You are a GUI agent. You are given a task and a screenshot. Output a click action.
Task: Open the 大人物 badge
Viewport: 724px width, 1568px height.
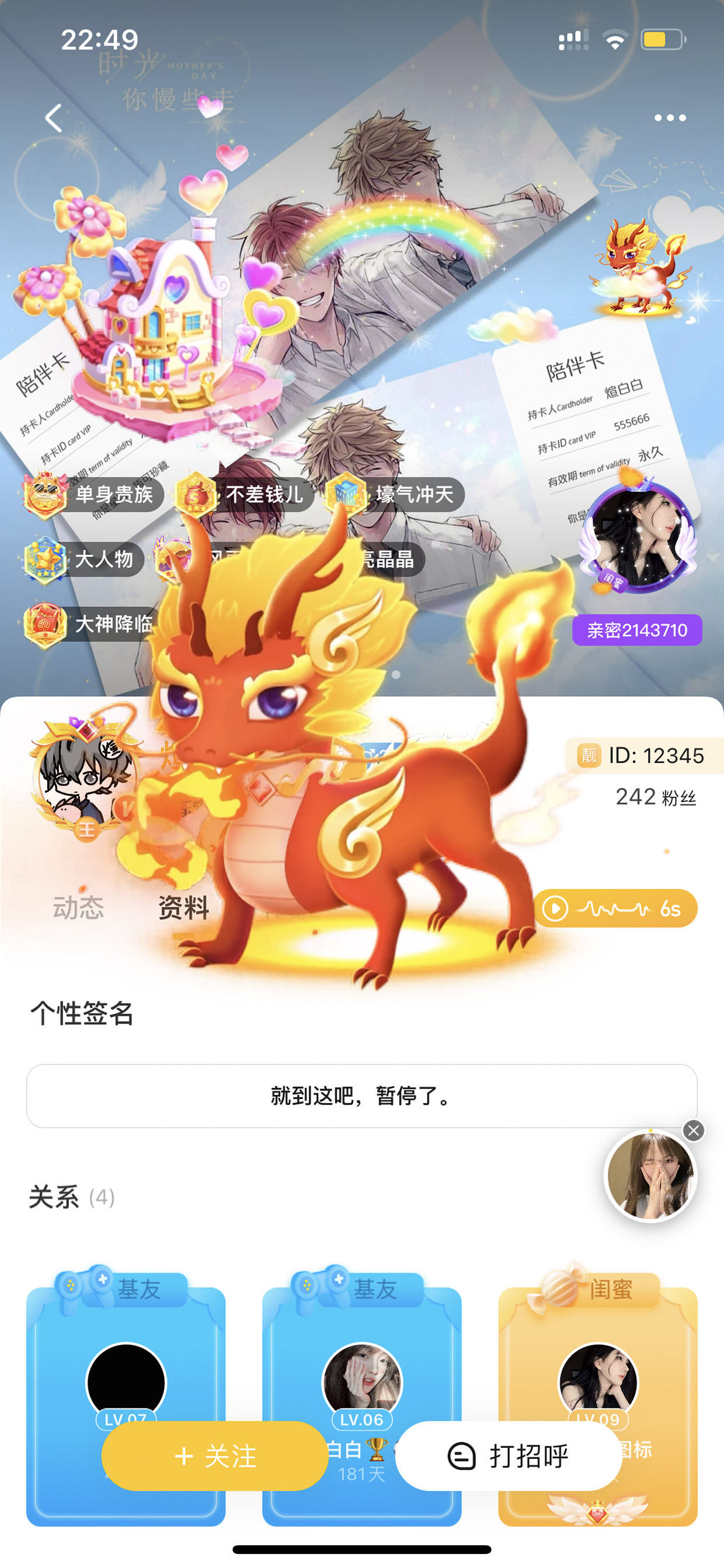83,558
